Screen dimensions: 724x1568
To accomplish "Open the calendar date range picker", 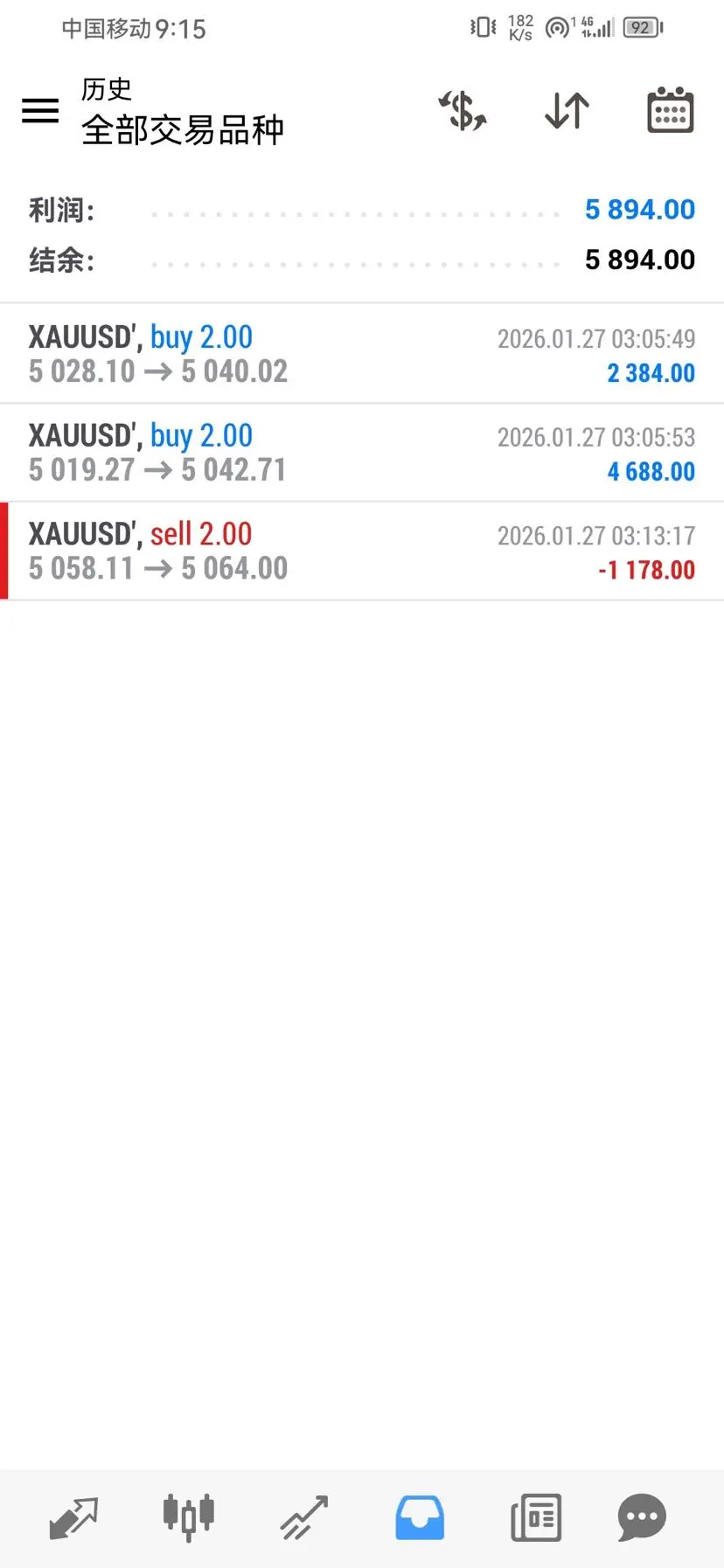I will point(670,111).
